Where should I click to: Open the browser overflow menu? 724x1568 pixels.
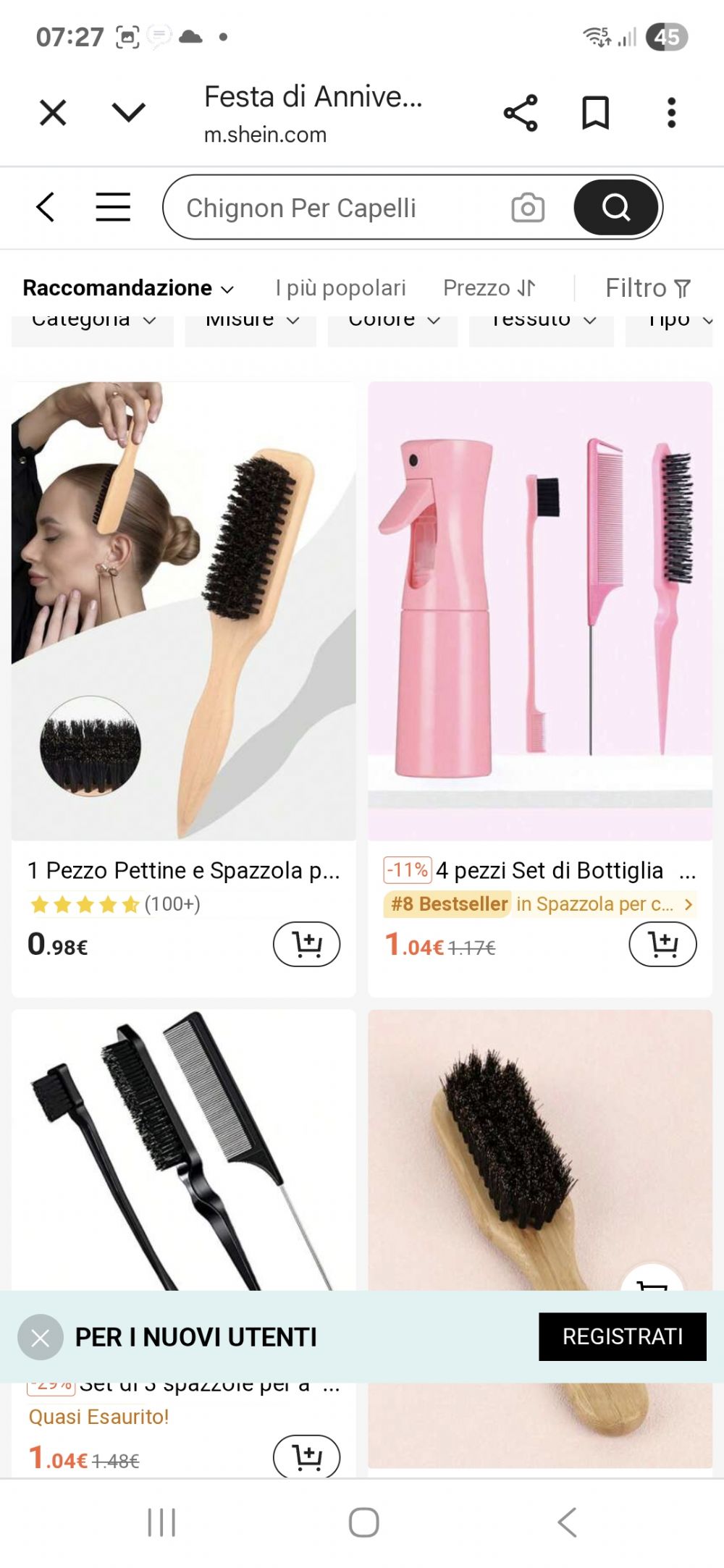[671, 113]
